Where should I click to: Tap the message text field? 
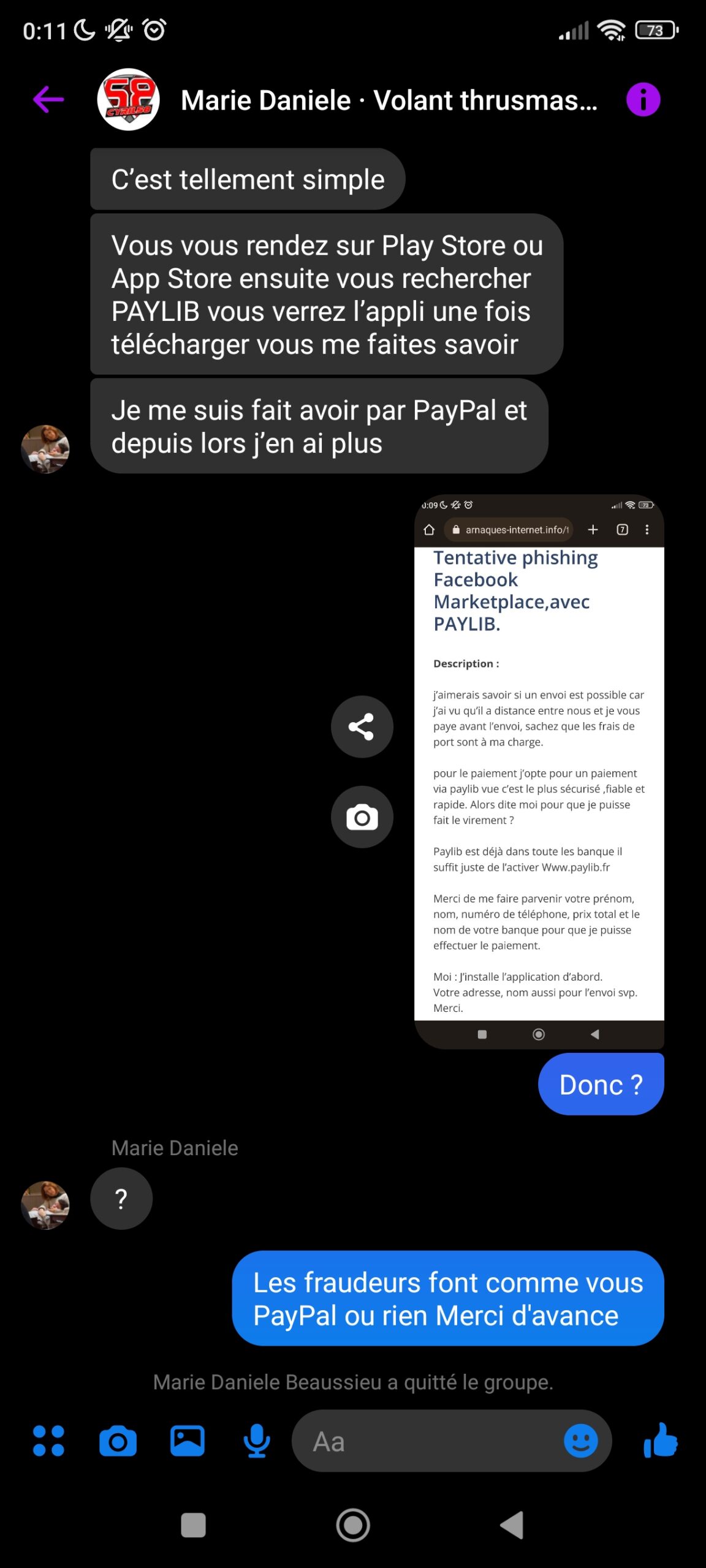[x=429, y=1441]
